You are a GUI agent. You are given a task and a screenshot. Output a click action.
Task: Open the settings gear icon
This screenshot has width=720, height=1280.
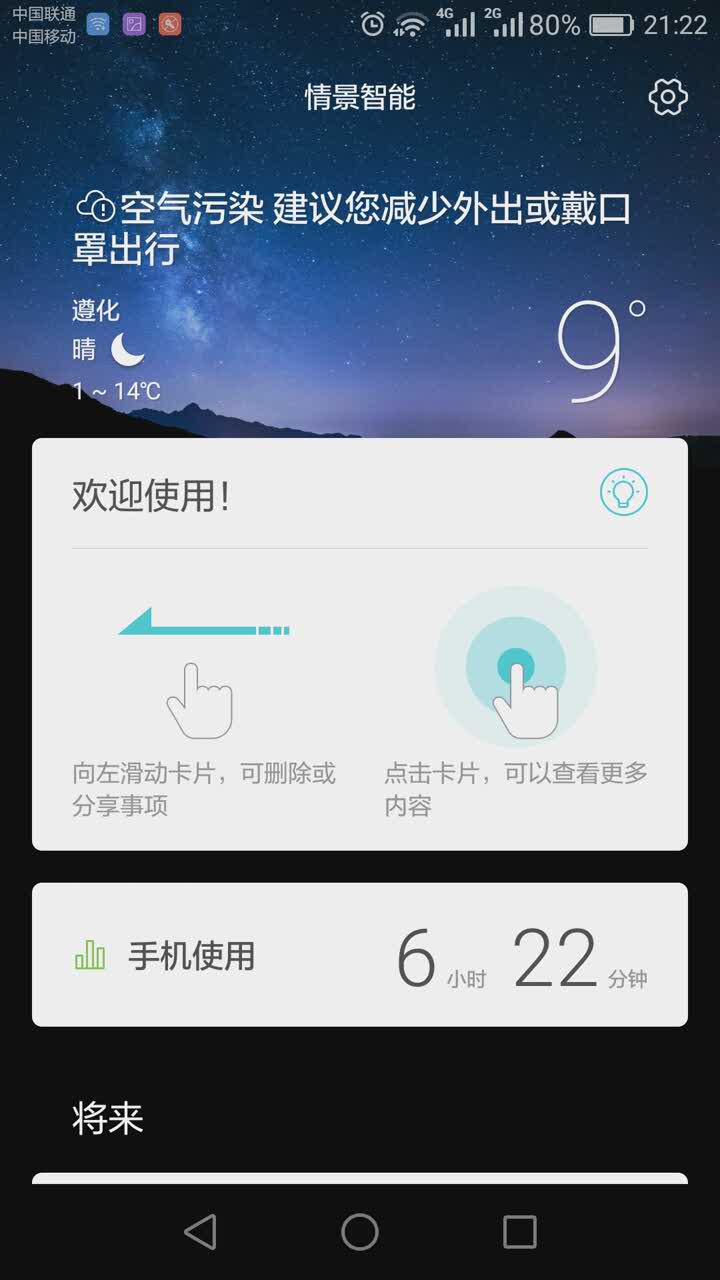pos(668,97)
